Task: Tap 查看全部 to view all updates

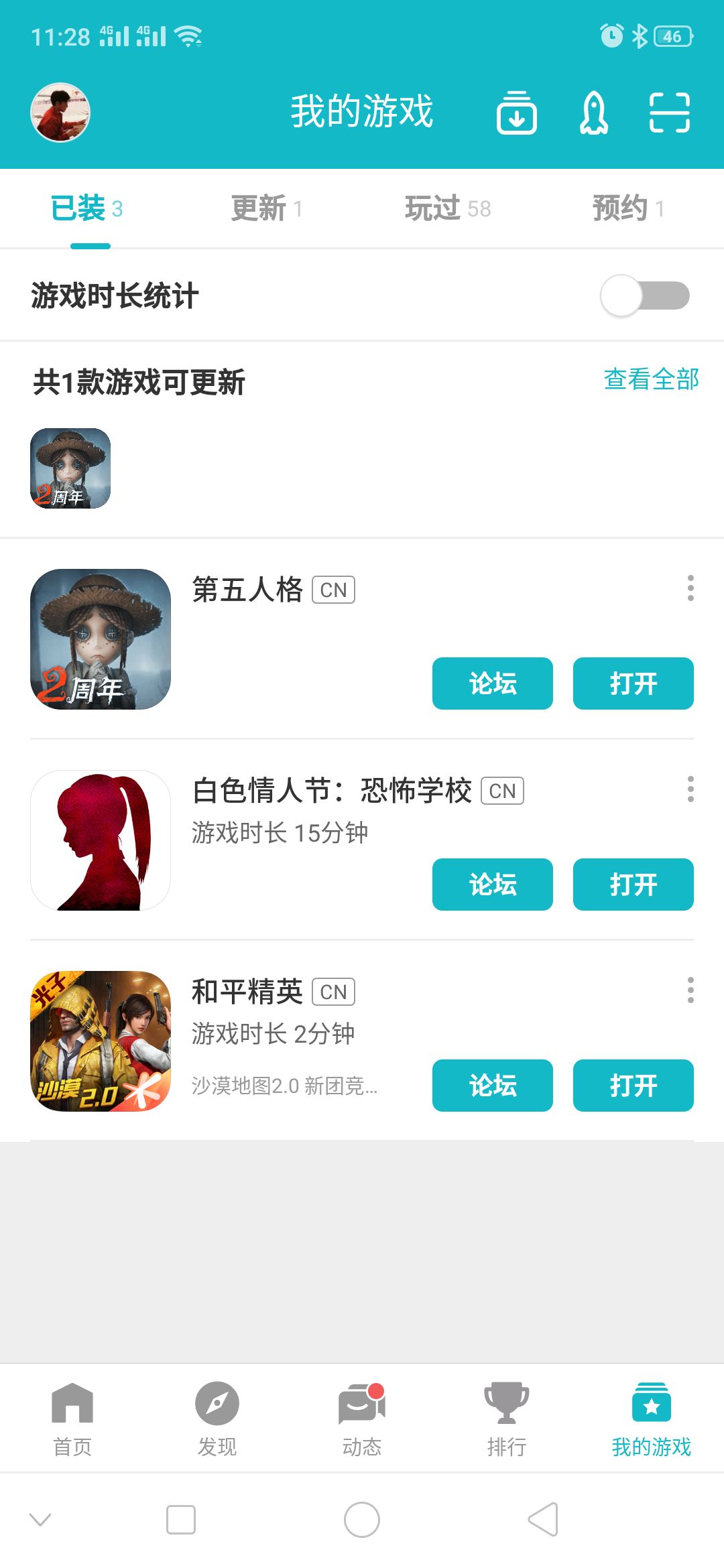Action: 651,379
